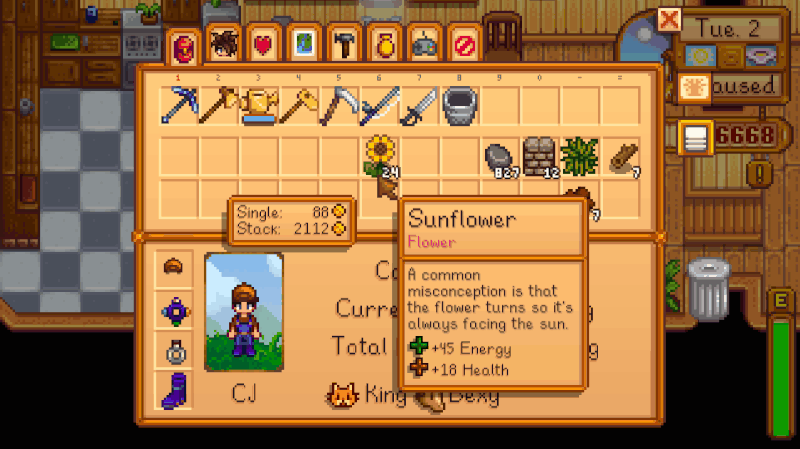Select the pickaxe in the toolbar
The width and height of the screenshot is (800, 449).
180,105
